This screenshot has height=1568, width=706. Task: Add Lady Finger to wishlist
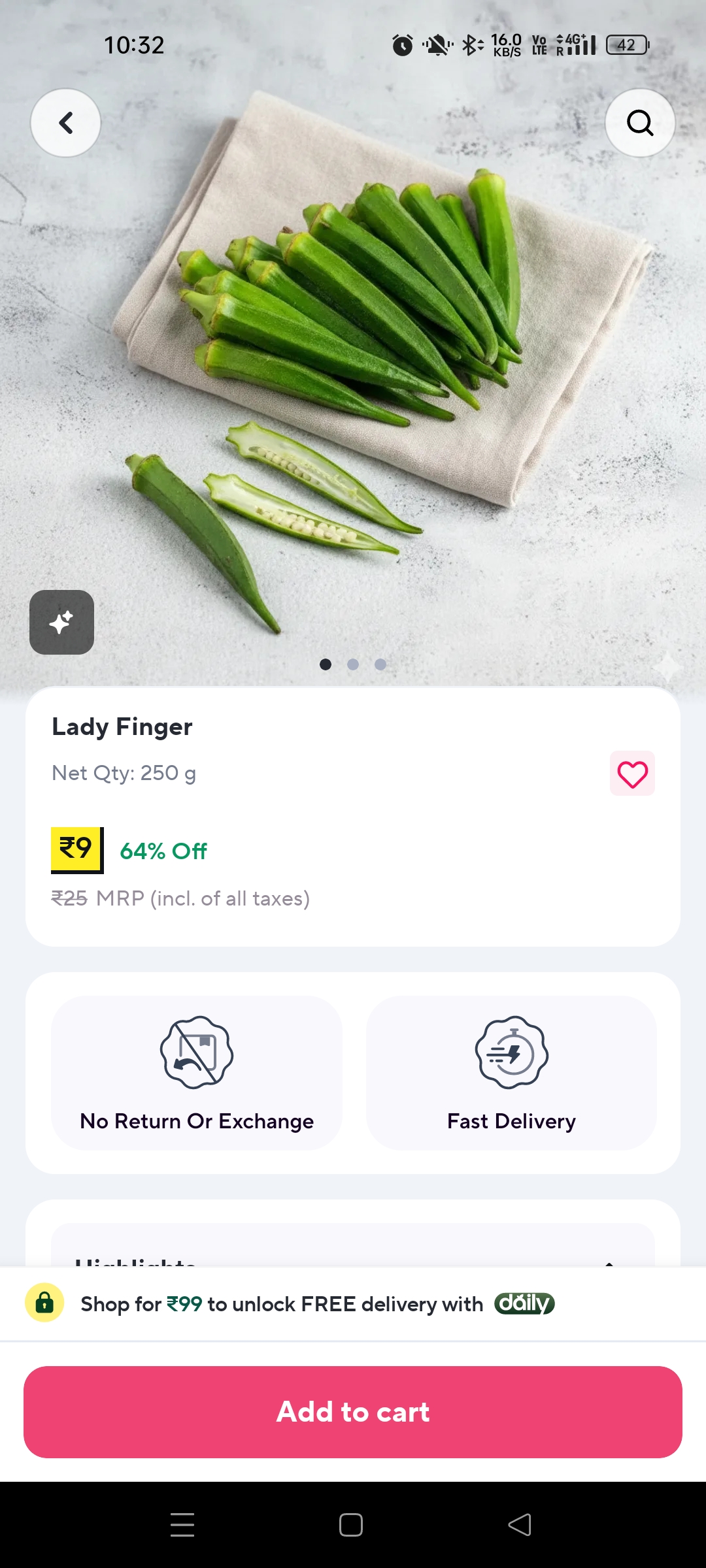click(632, 774)
